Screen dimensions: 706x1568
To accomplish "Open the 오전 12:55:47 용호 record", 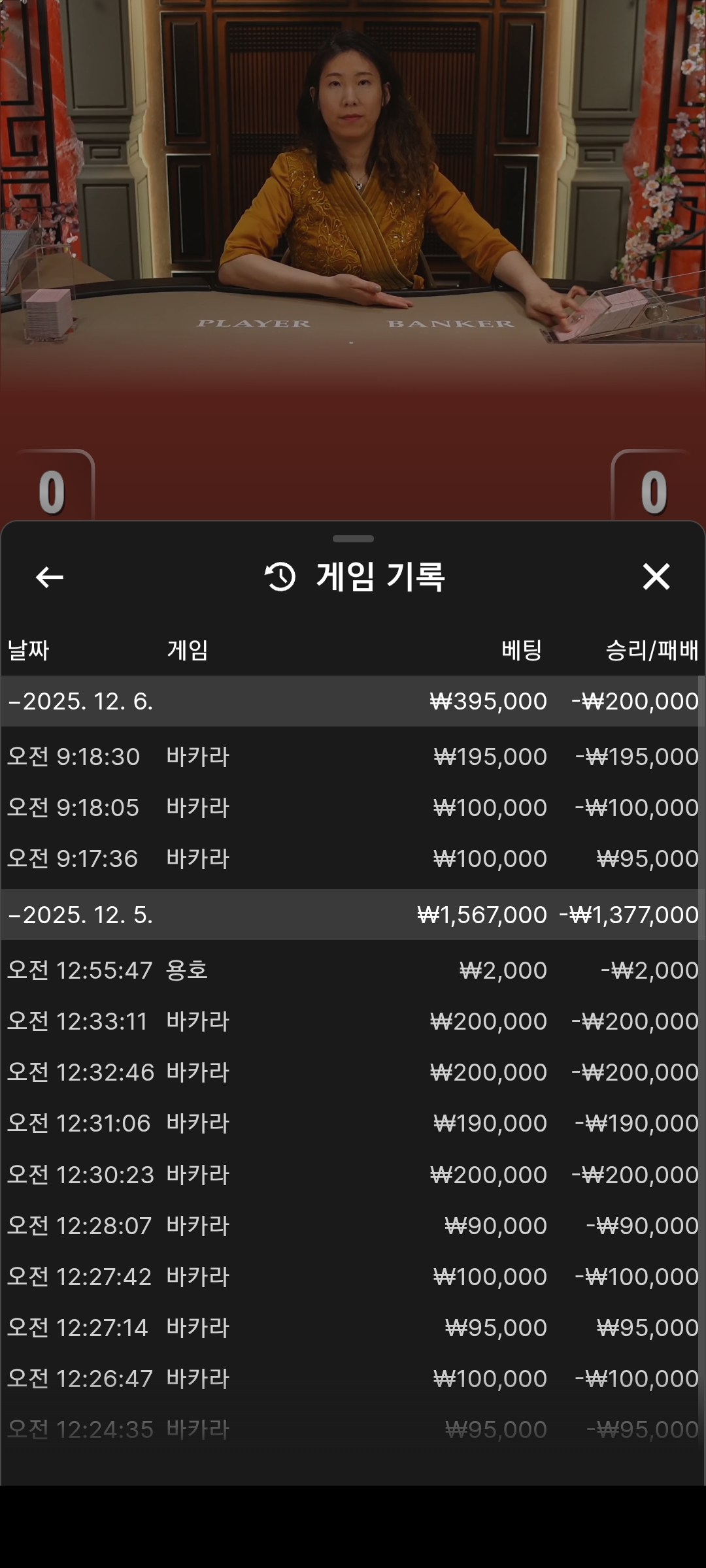I will click(352, 970).
